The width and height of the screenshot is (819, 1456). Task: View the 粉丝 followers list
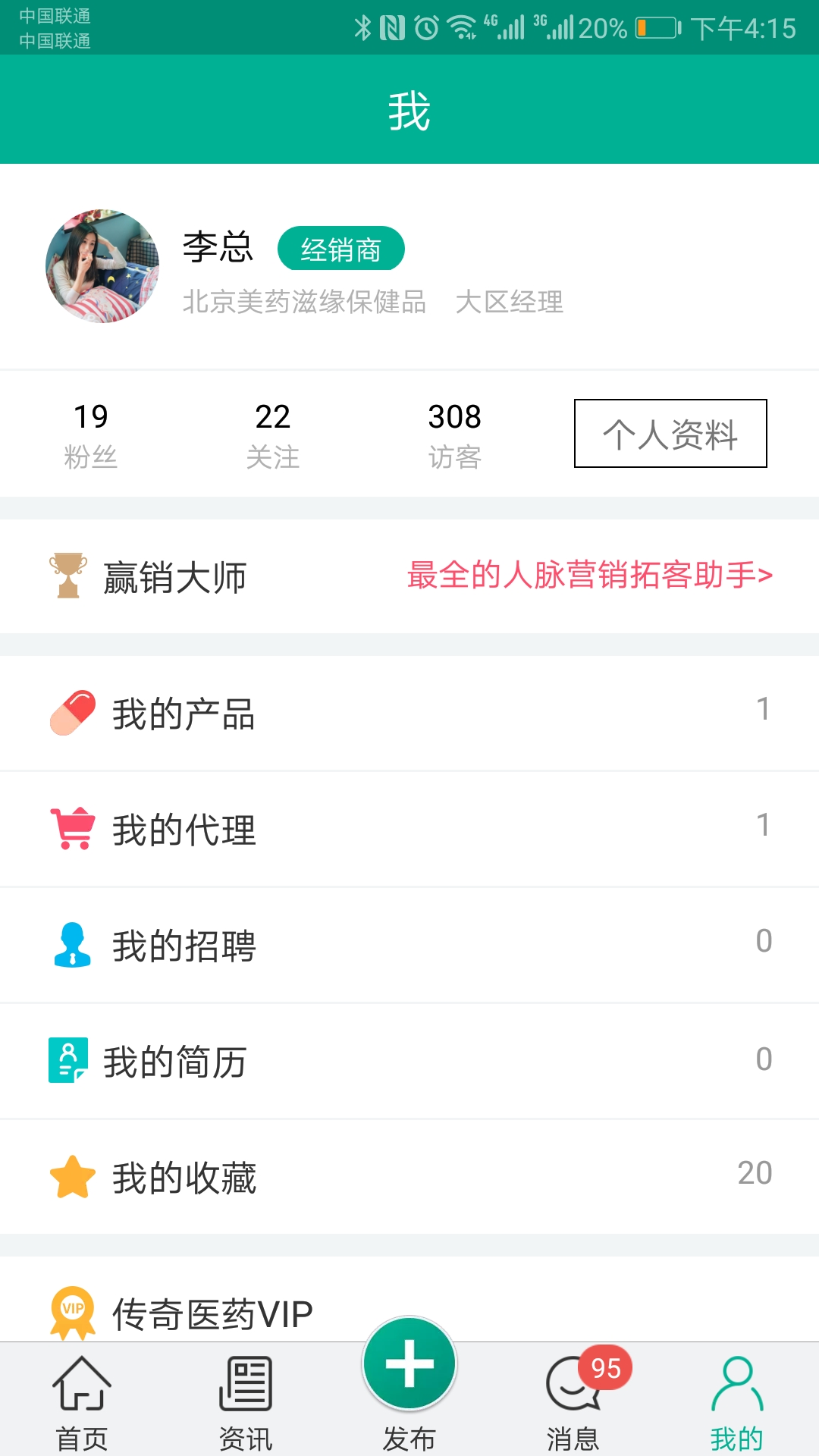coord(91,435)
